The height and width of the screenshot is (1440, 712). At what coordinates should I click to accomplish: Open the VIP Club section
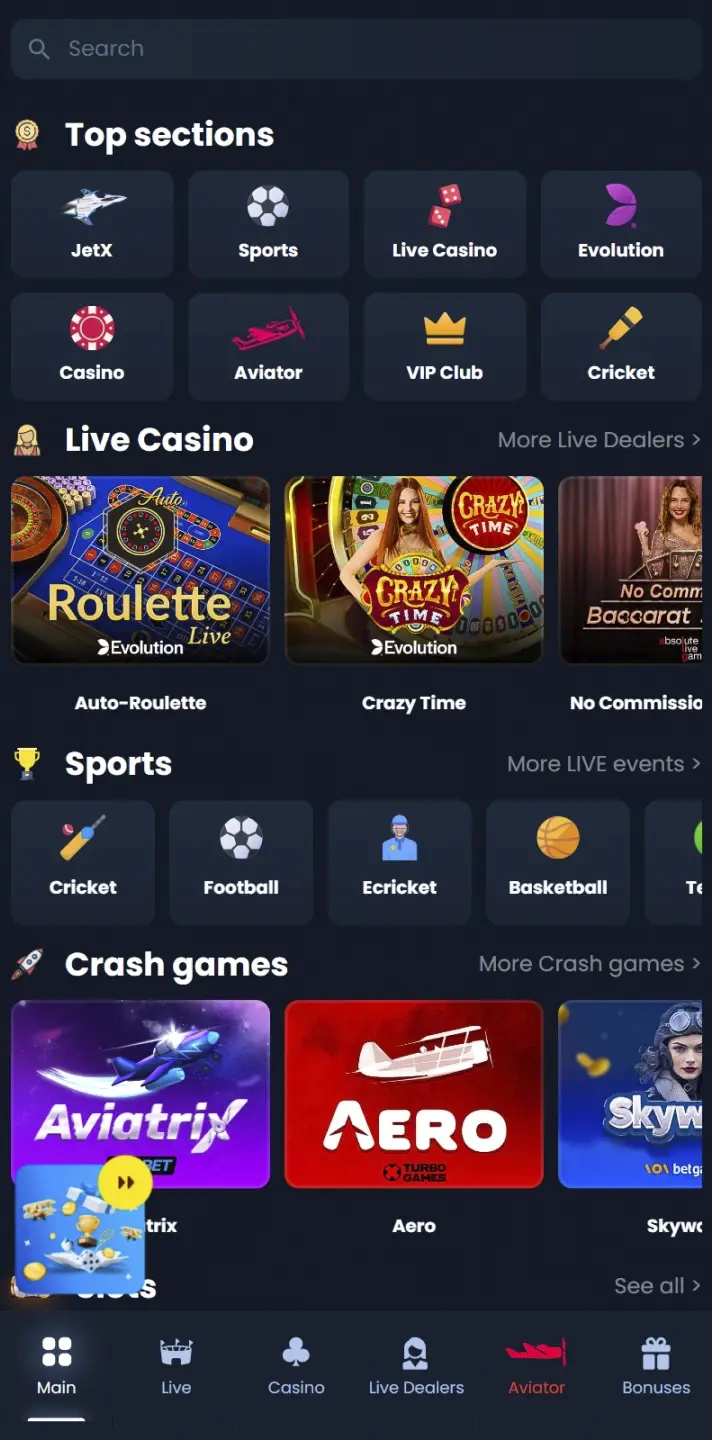click(444, 346)
